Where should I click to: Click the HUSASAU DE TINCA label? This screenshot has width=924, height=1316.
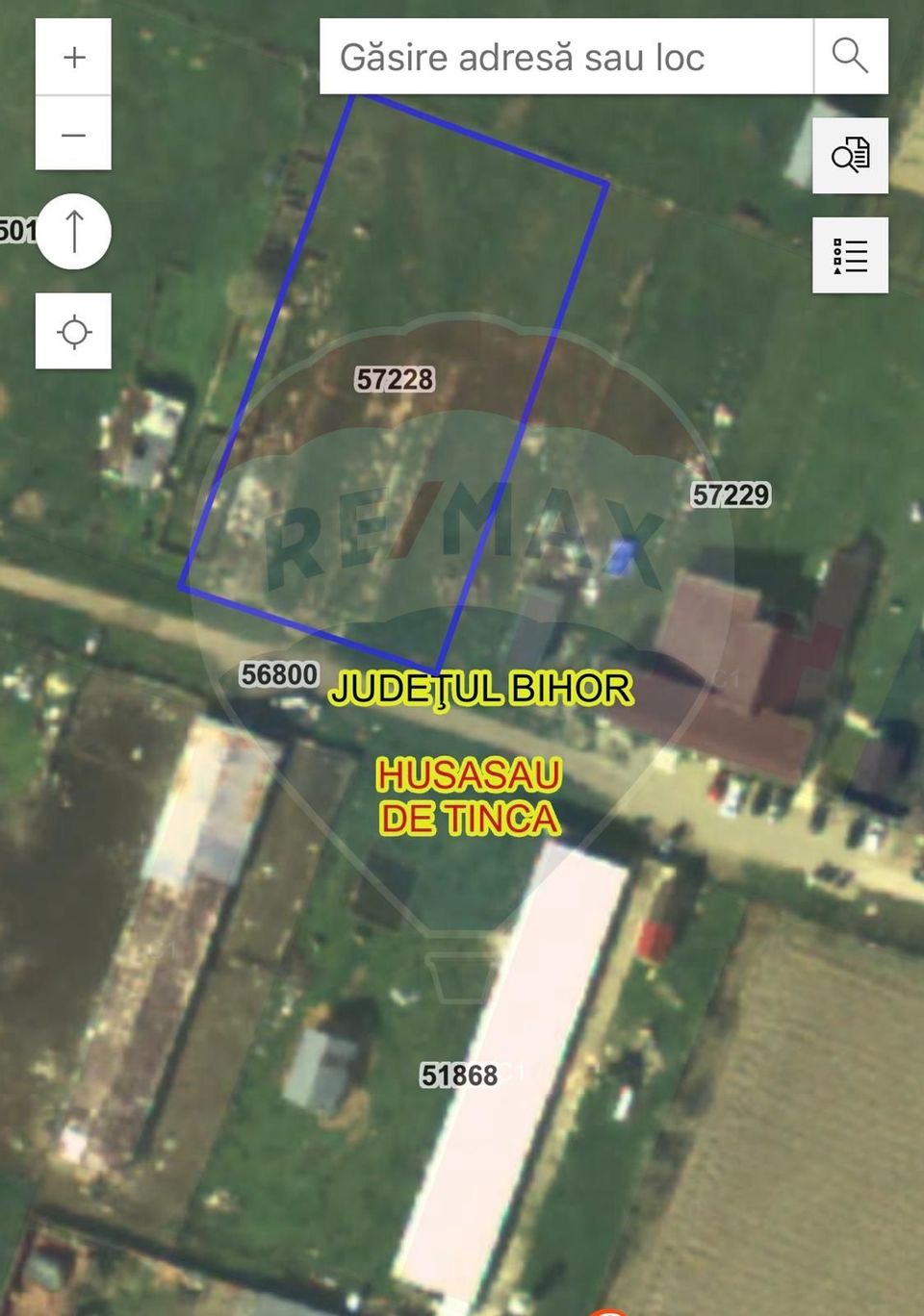point(470,795)
